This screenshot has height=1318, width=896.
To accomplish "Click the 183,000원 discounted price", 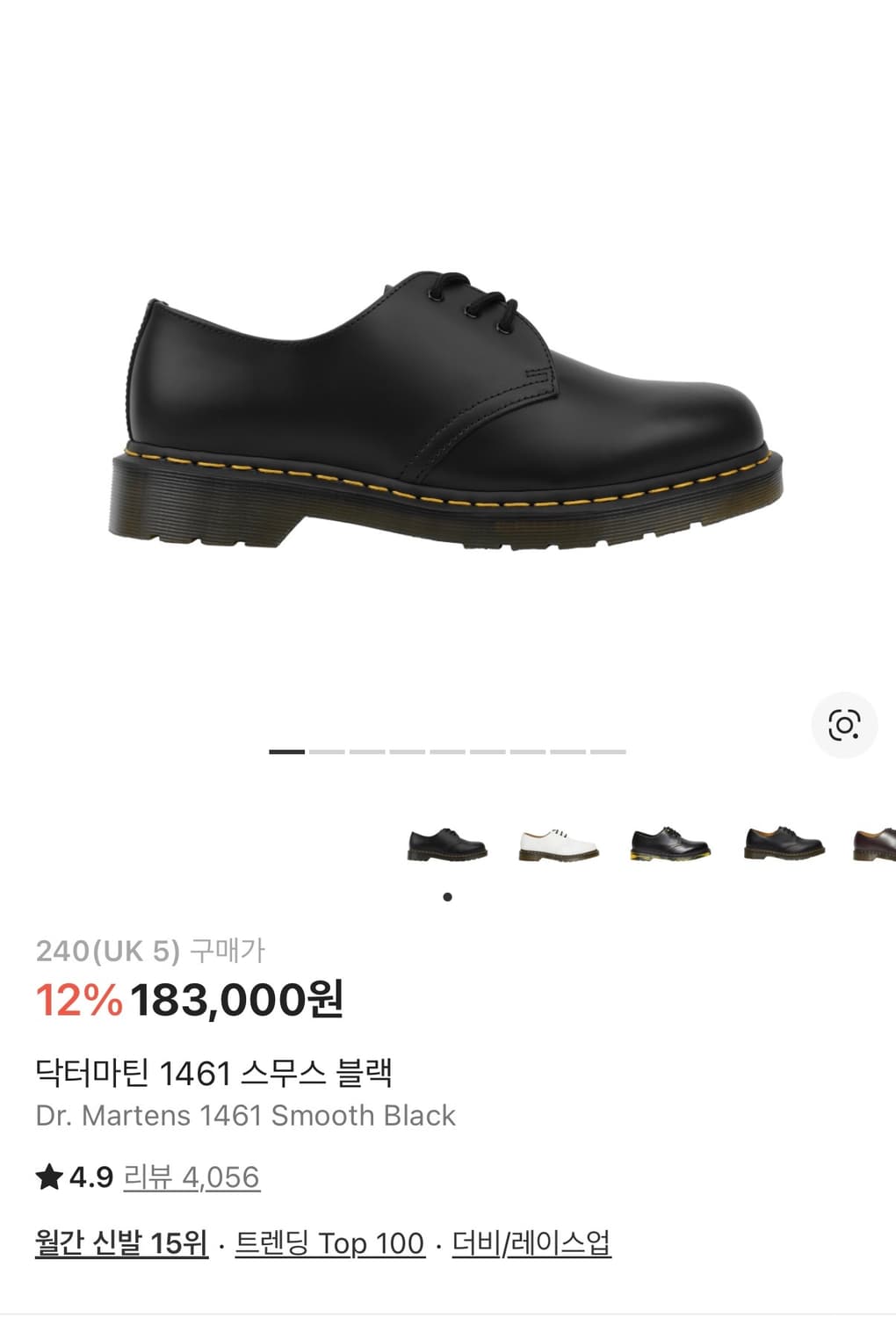I will 237,1000.
